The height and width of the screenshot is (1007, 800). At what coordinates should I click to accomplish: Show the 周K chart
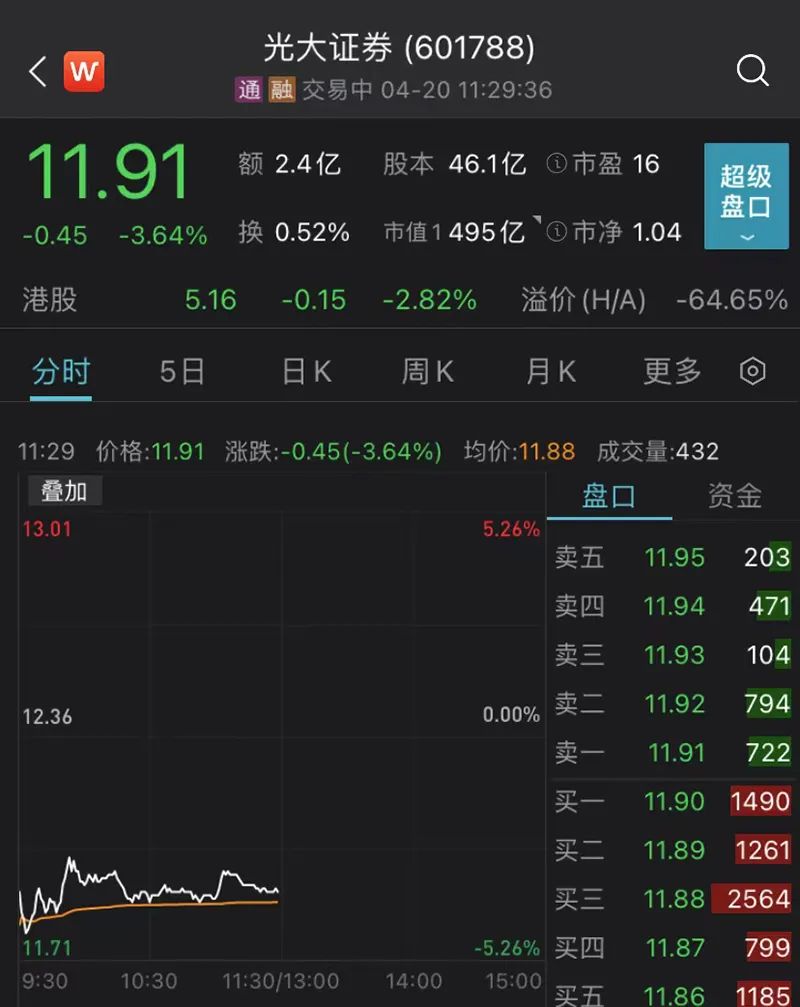pos(427,372)
